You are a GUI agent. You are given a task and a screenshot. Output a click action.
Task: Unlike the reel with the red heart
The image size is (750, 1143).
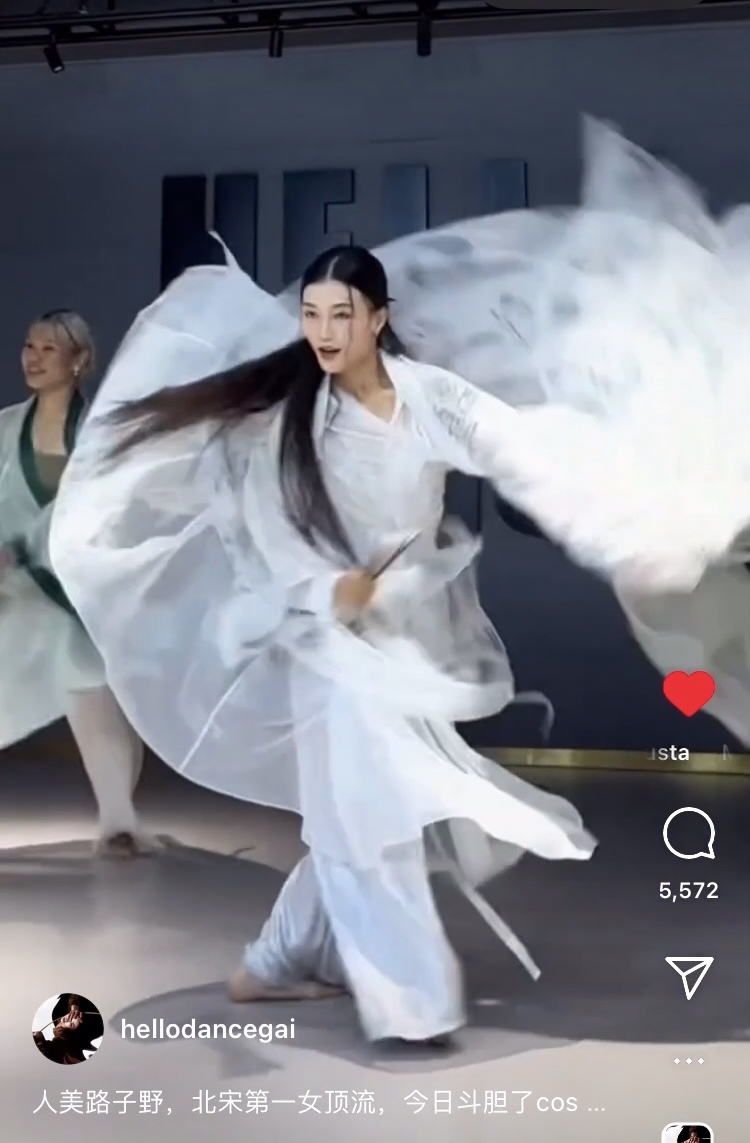pos(689,693)
